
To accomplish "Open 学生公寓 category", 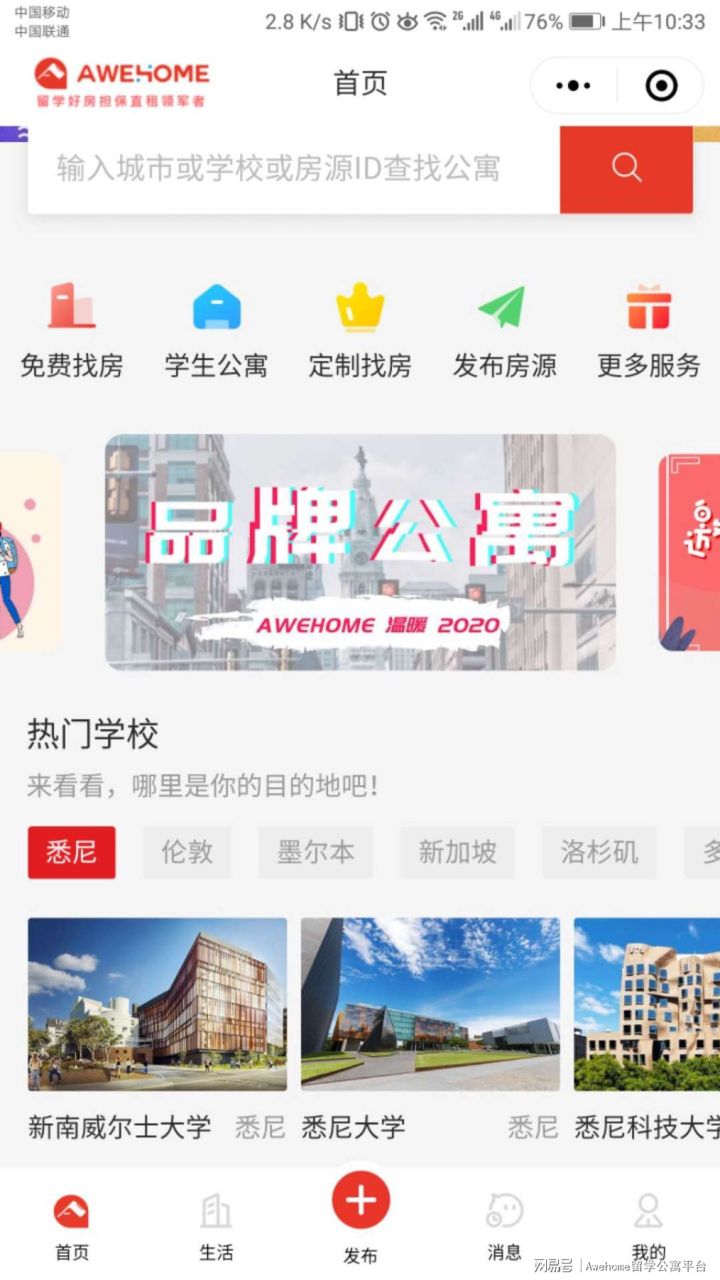I will [x=216, y=332].
